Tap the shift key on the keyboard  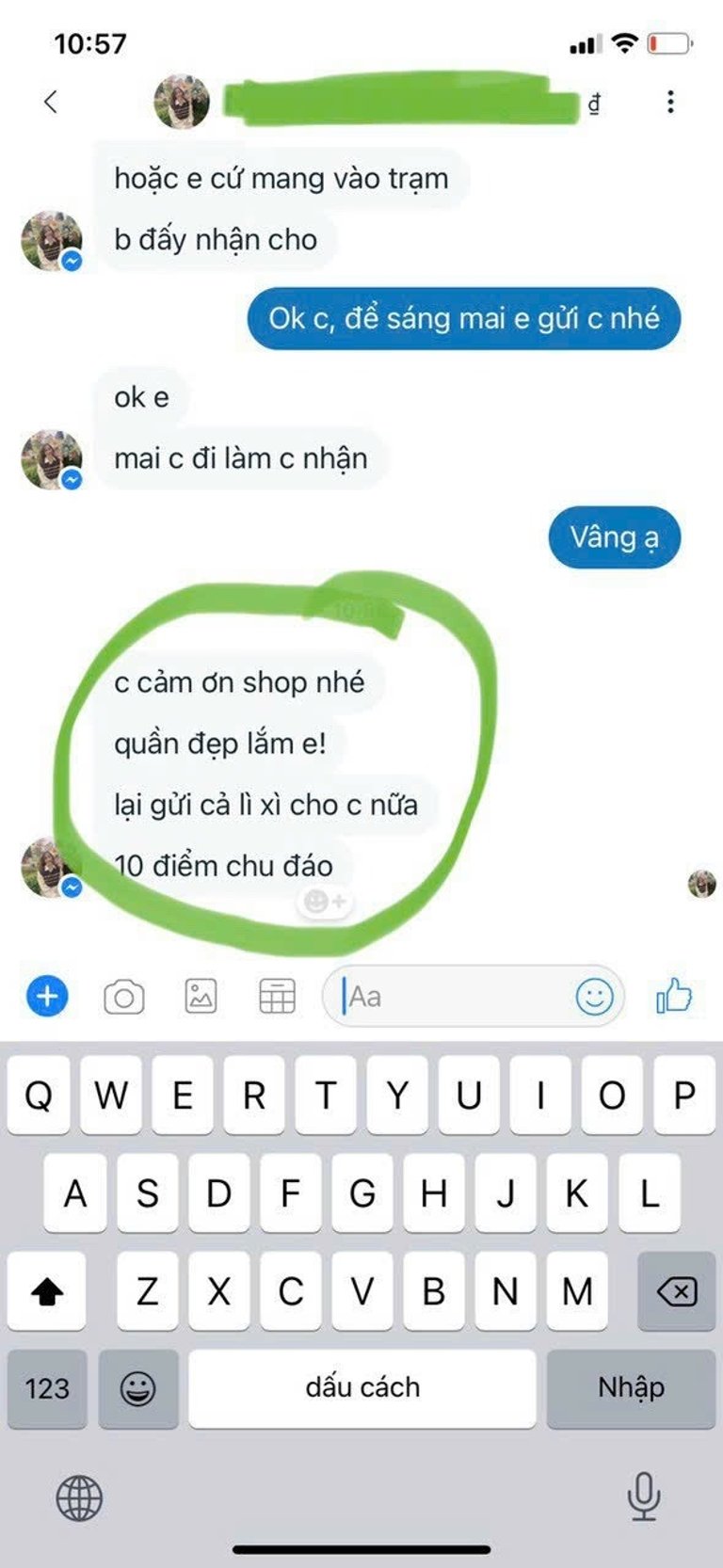47,1291
